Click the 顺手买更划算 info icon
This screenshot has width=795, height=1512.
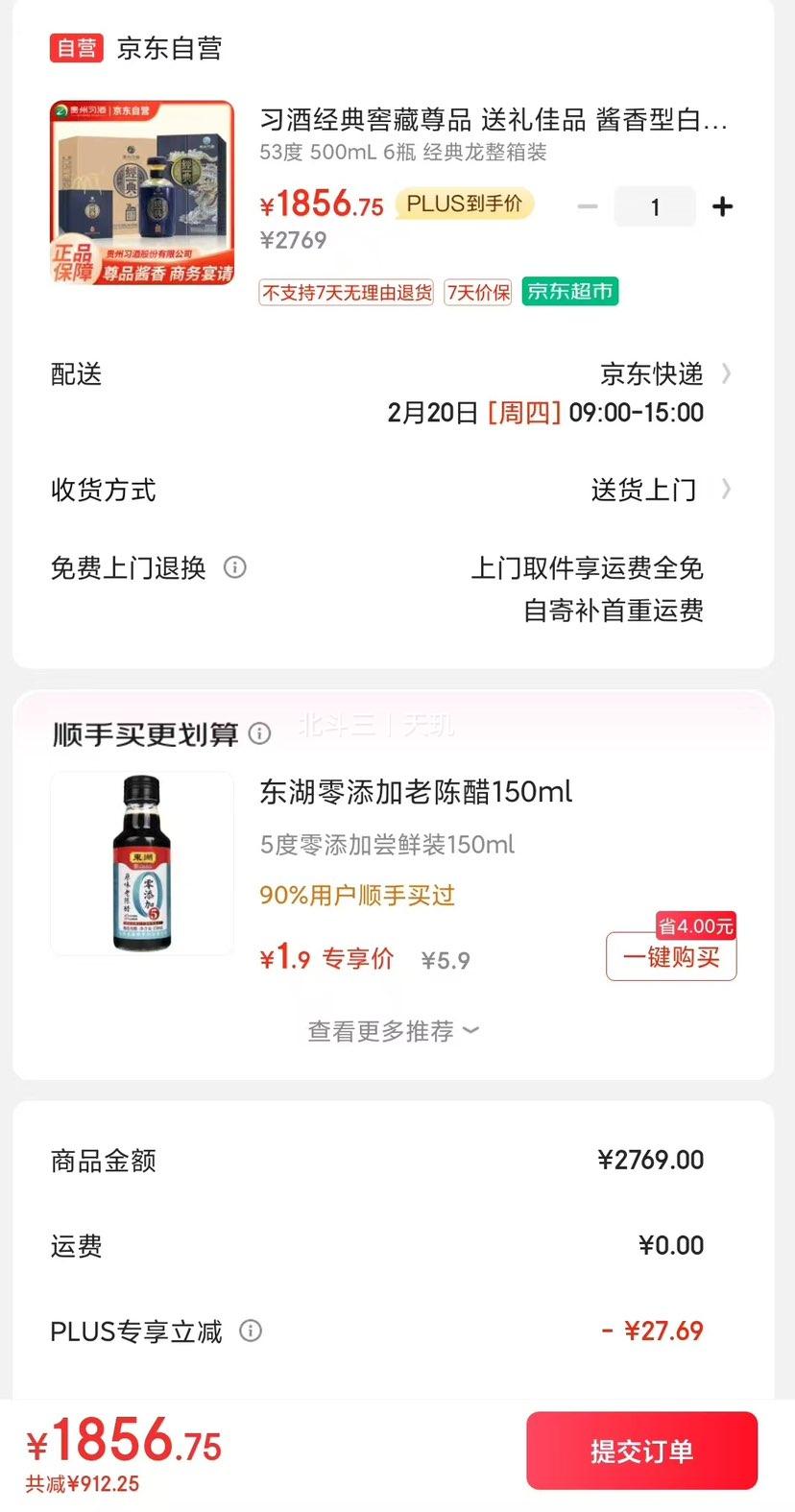pyautogui.click(x=259, y=733)
